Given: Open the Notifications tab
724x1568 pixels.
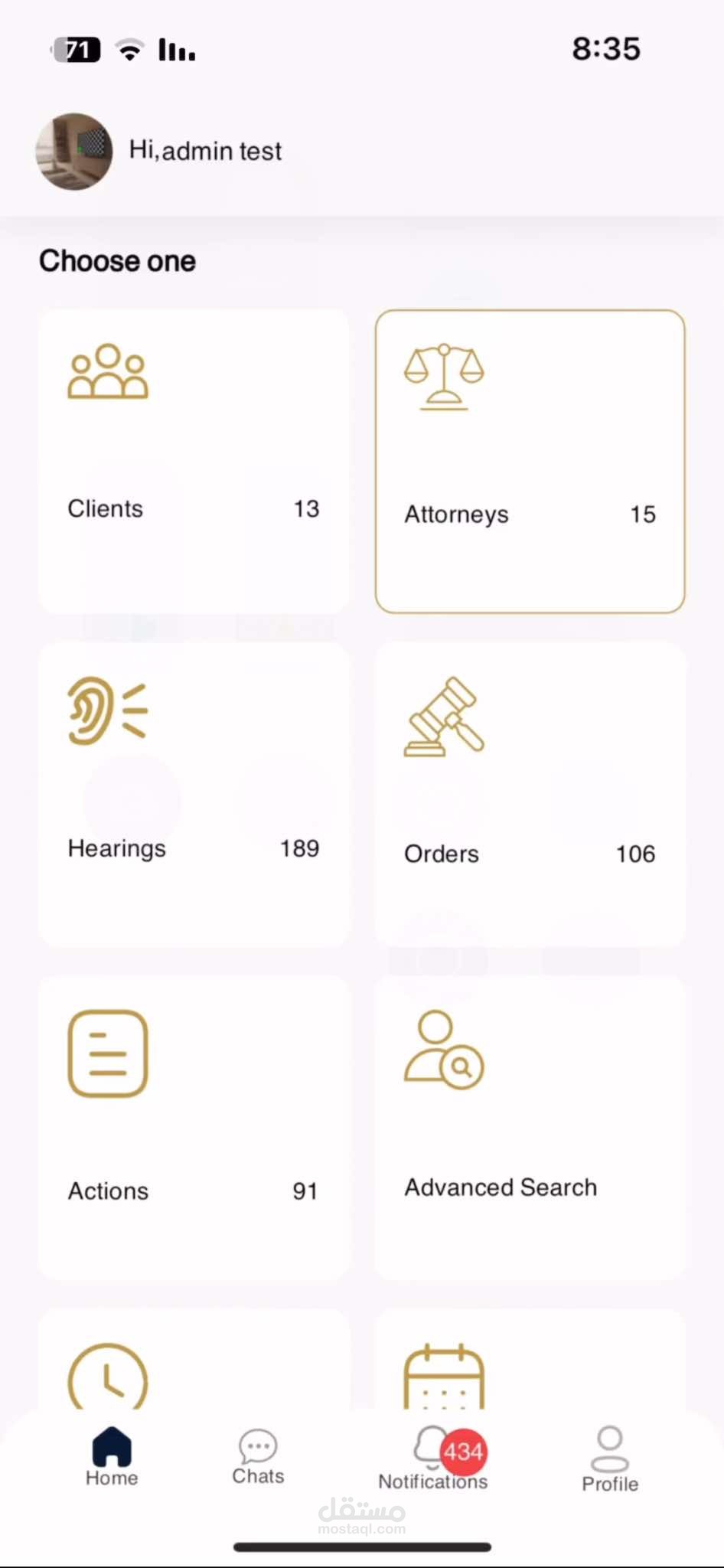Looking at the screenshot, I should (433, 1459).
